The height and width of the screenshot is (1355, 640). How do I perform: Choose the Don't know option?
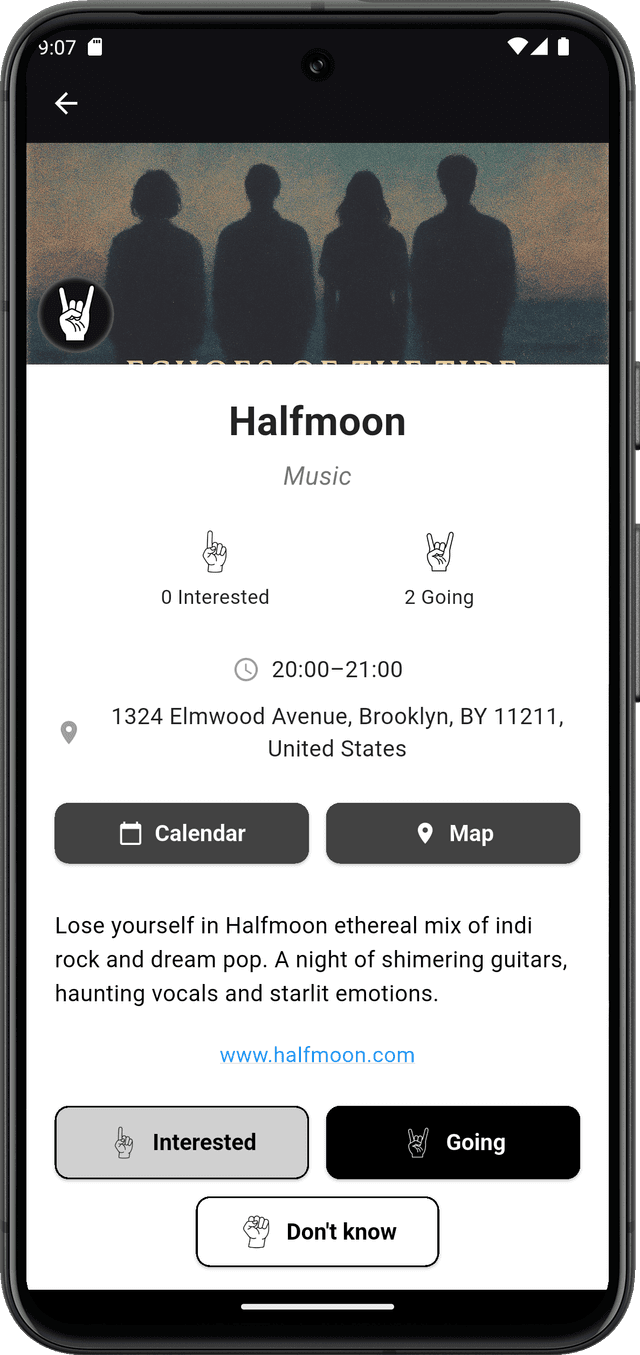coord(317,1231)
